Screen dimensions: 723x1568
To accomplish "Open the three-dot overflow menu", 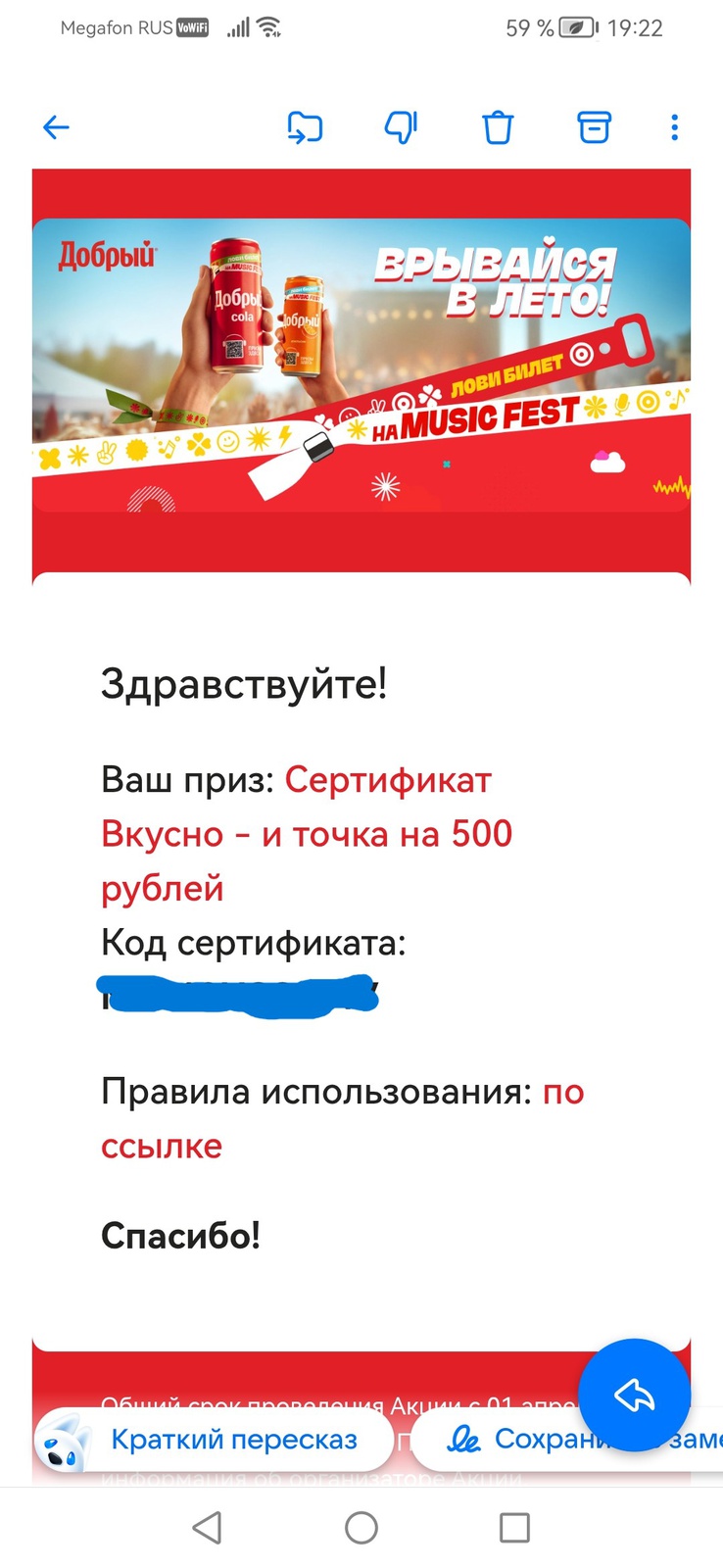I will coord(674,127).
